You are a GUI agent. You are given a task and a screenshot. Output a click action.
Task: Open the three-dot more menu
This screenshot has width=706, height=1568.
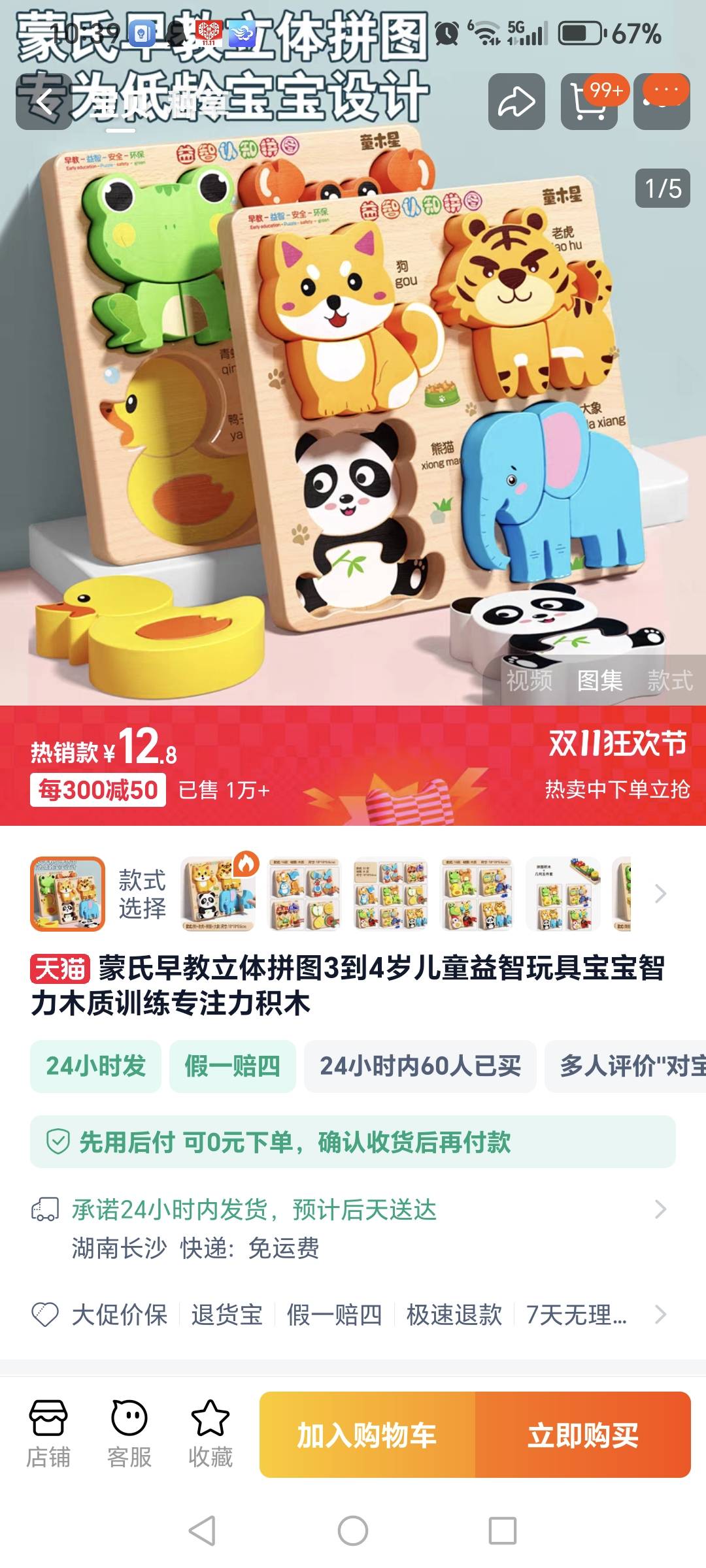[662, 102]
